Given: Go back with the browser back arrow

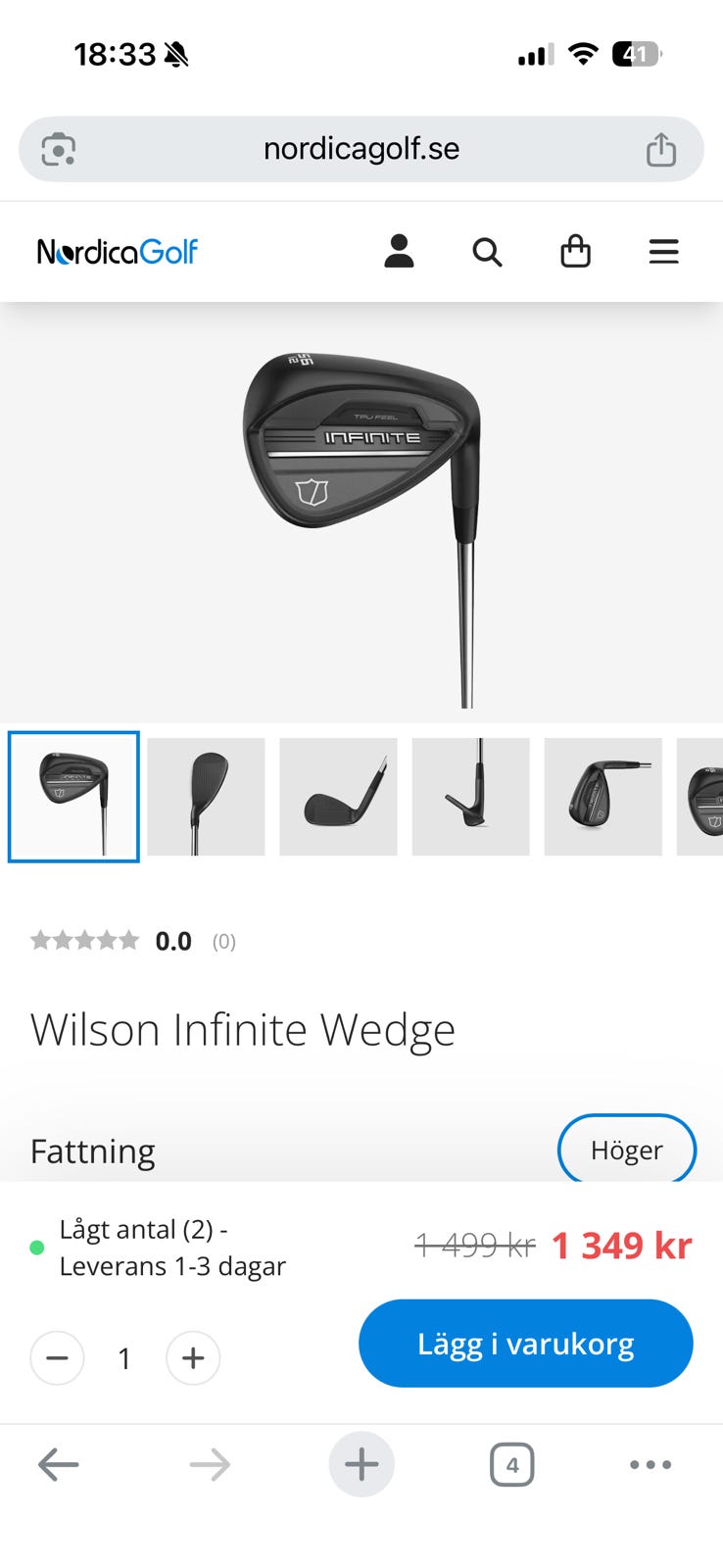Looking at the screenshot, I should 58,1465.
